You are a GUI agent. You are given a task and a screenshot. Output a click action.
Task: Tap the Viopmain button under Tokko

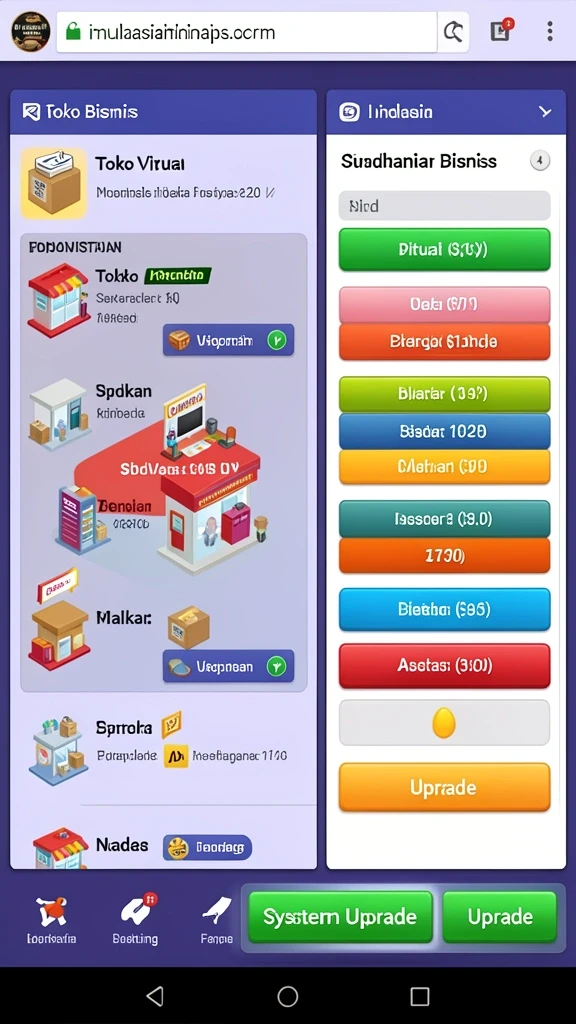tap(228, 340)
